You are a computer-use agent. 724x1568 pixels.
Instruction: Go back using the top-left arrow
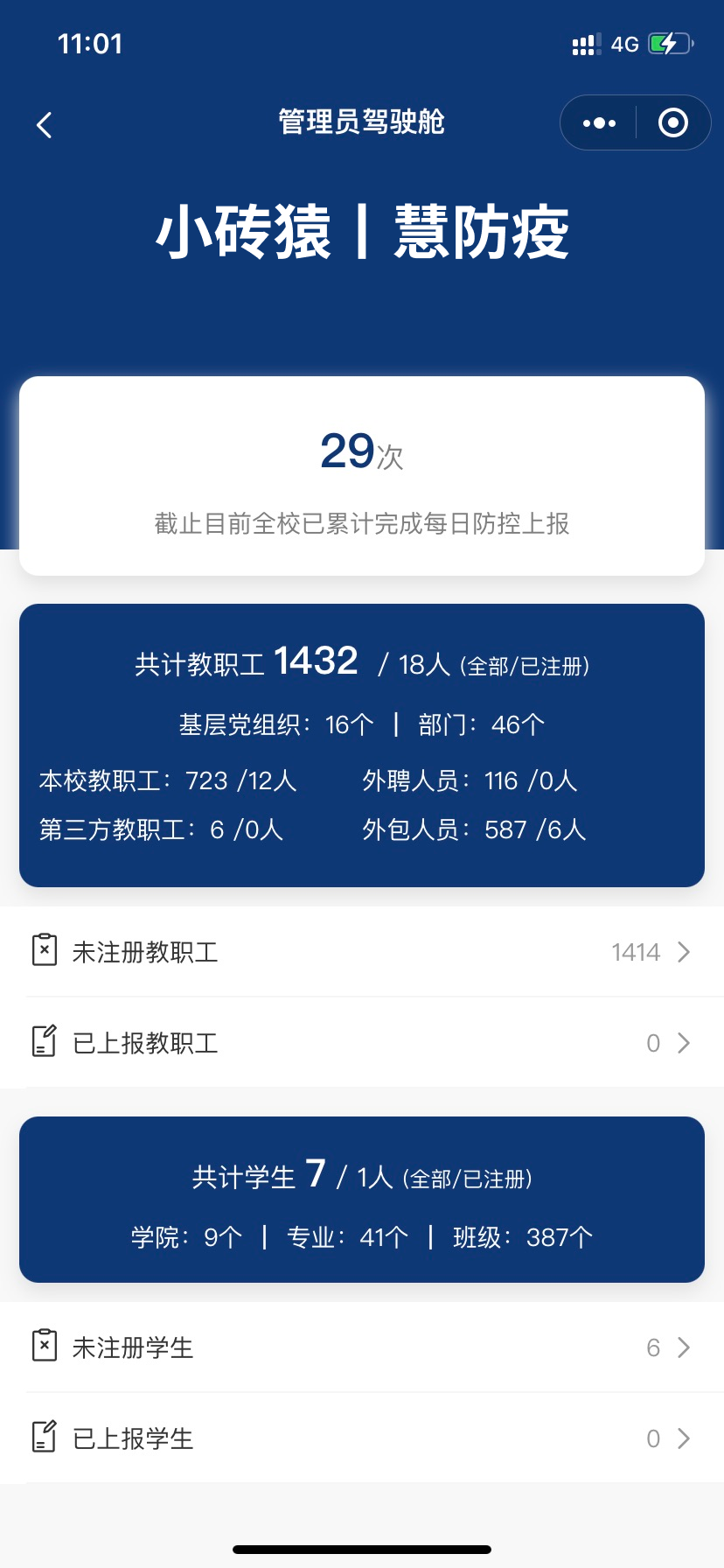coord(45,124)
